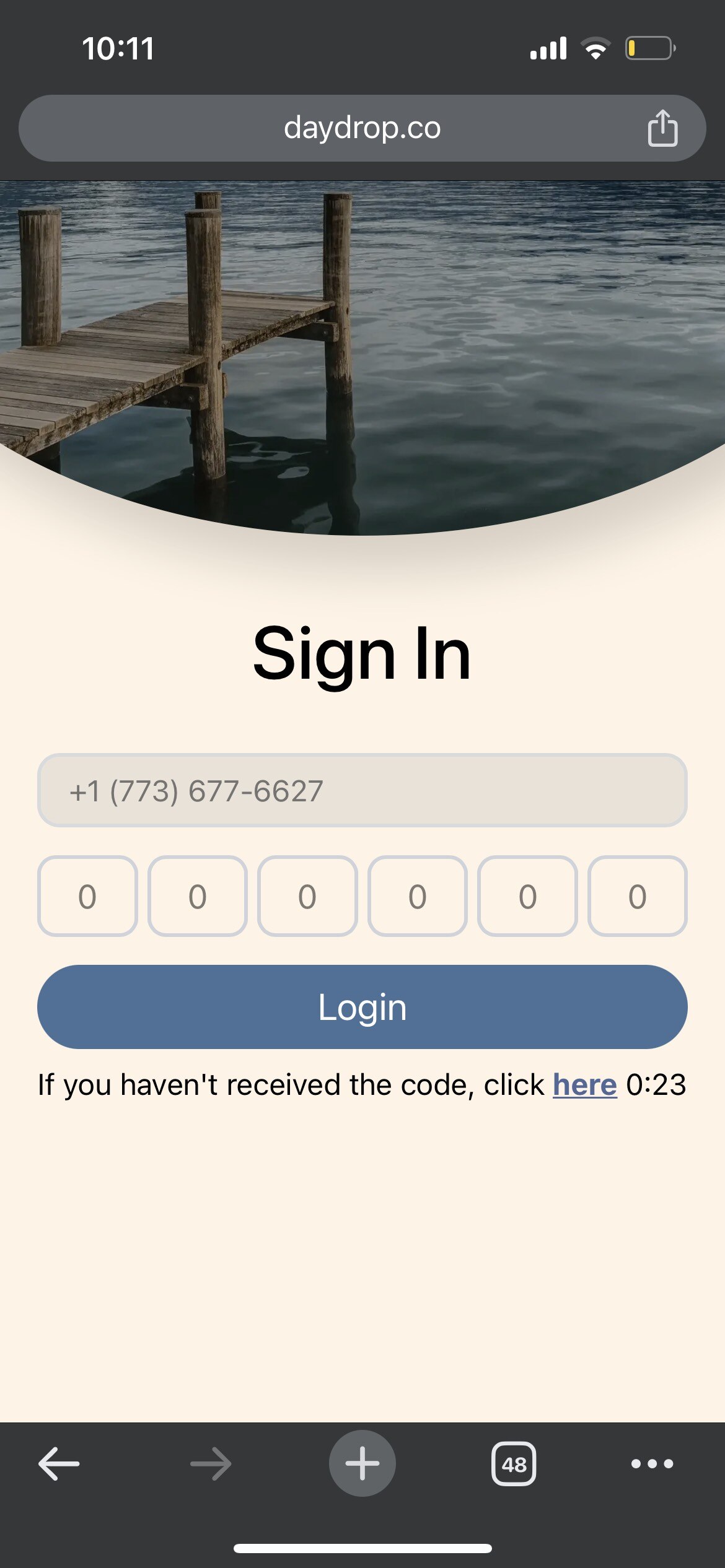This screenshot has width=725, height=1568.
Task: Focus the first verification code box
Action: coord(87,896)
